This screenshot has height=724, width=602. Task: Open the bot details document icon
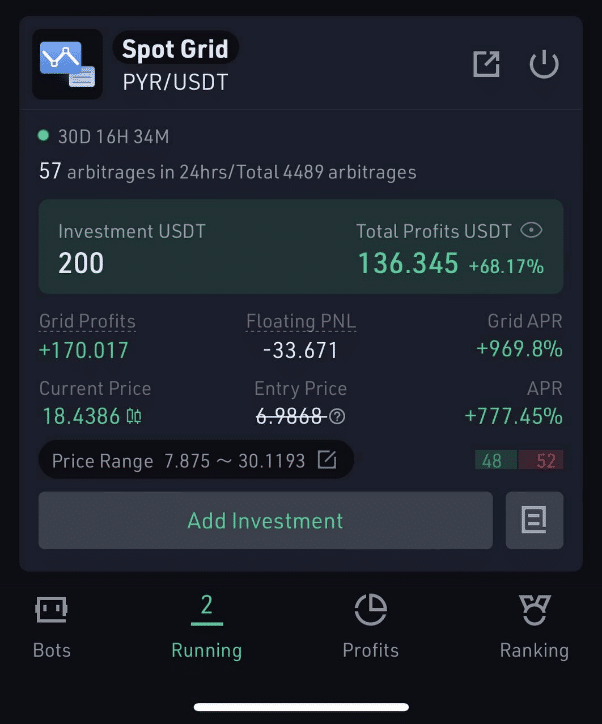(x=534, y=520)
